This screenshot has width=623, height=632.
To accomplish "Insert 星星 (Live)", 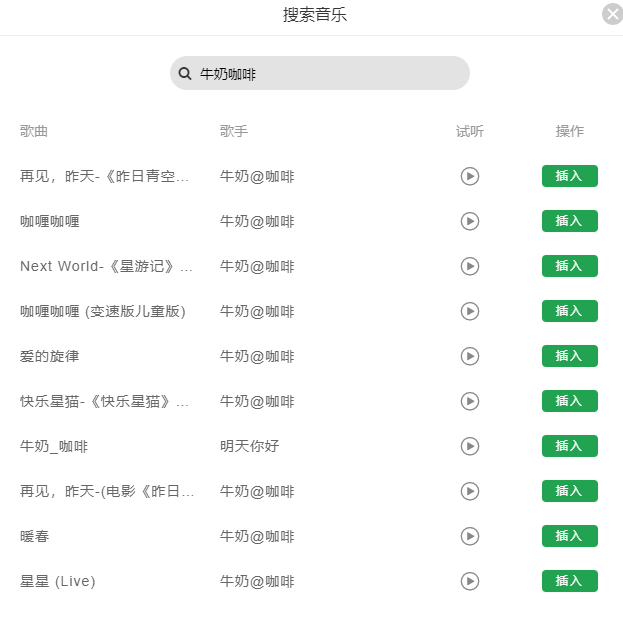I will tap(569, 581).
